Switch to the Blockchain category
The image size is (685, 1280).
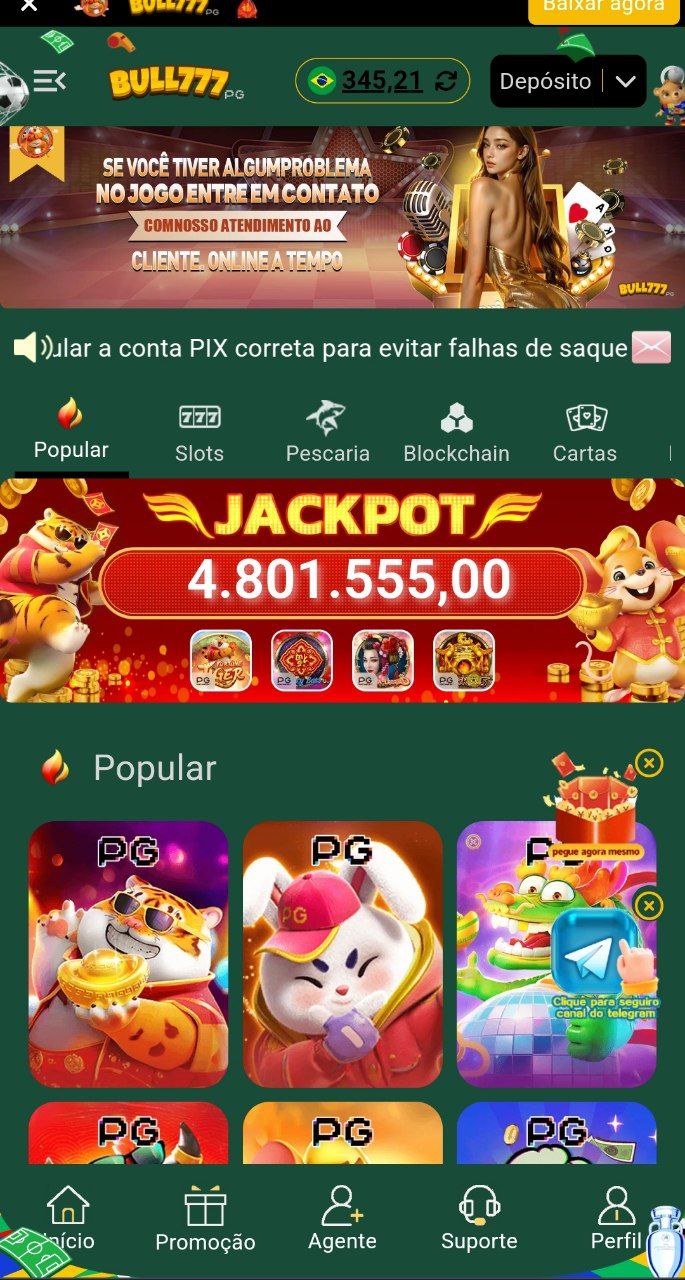click(x=456, y=432)
